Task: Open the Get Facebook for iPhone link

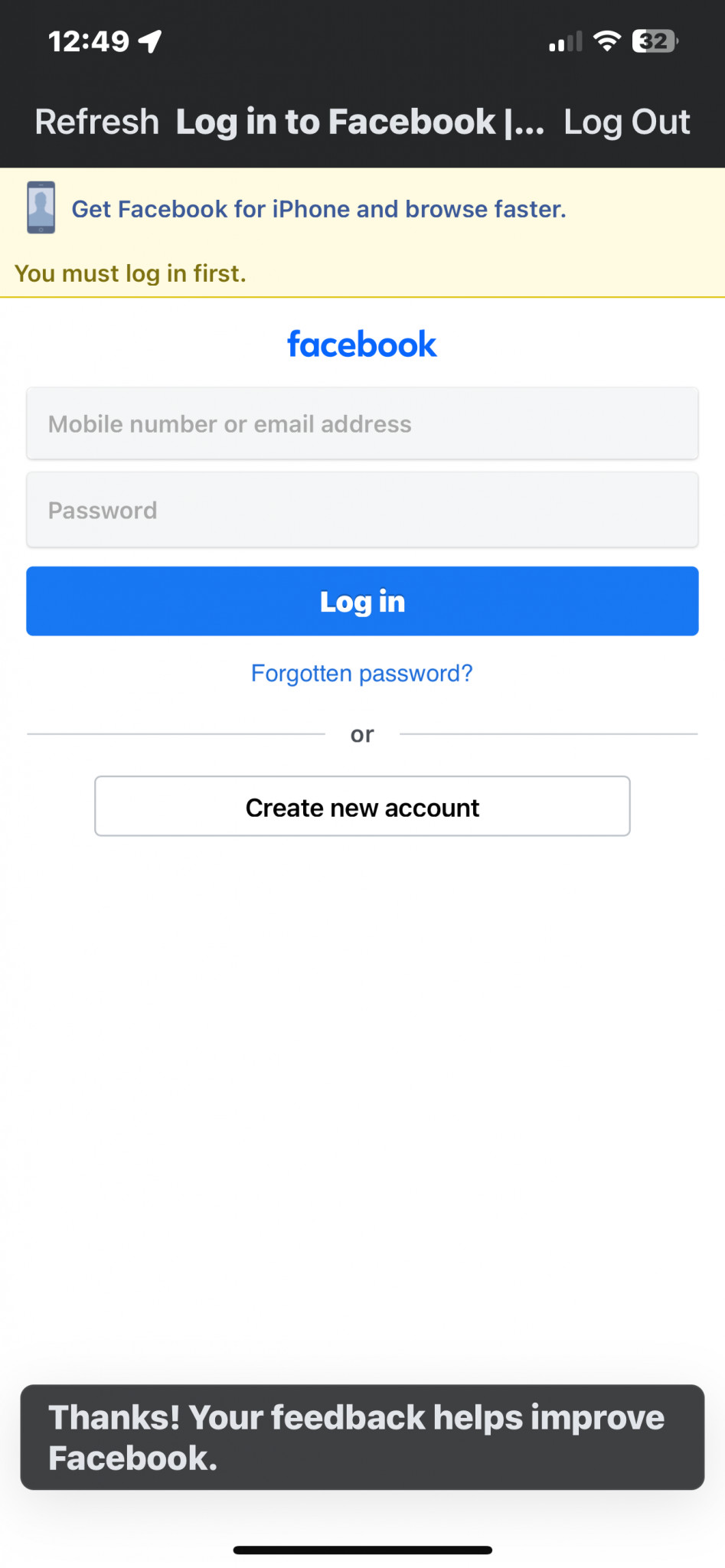Action: pyautogui.click(x=318, y=209)
